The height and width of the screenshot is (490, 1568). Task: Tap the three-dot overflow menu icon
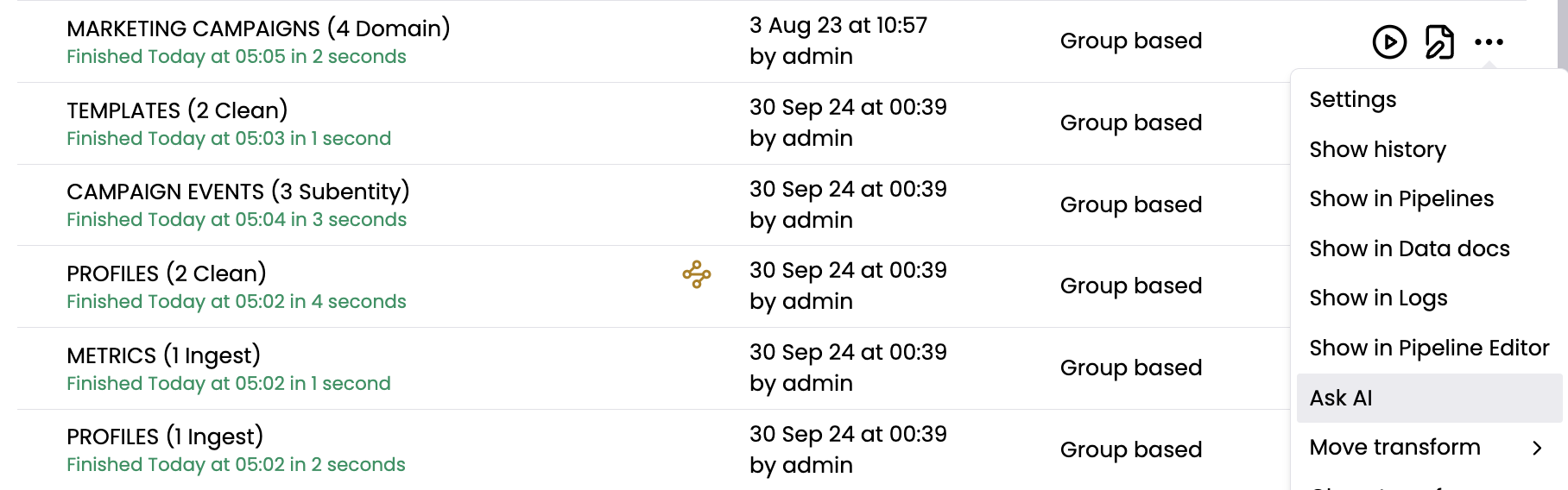tap(1489, 41)
